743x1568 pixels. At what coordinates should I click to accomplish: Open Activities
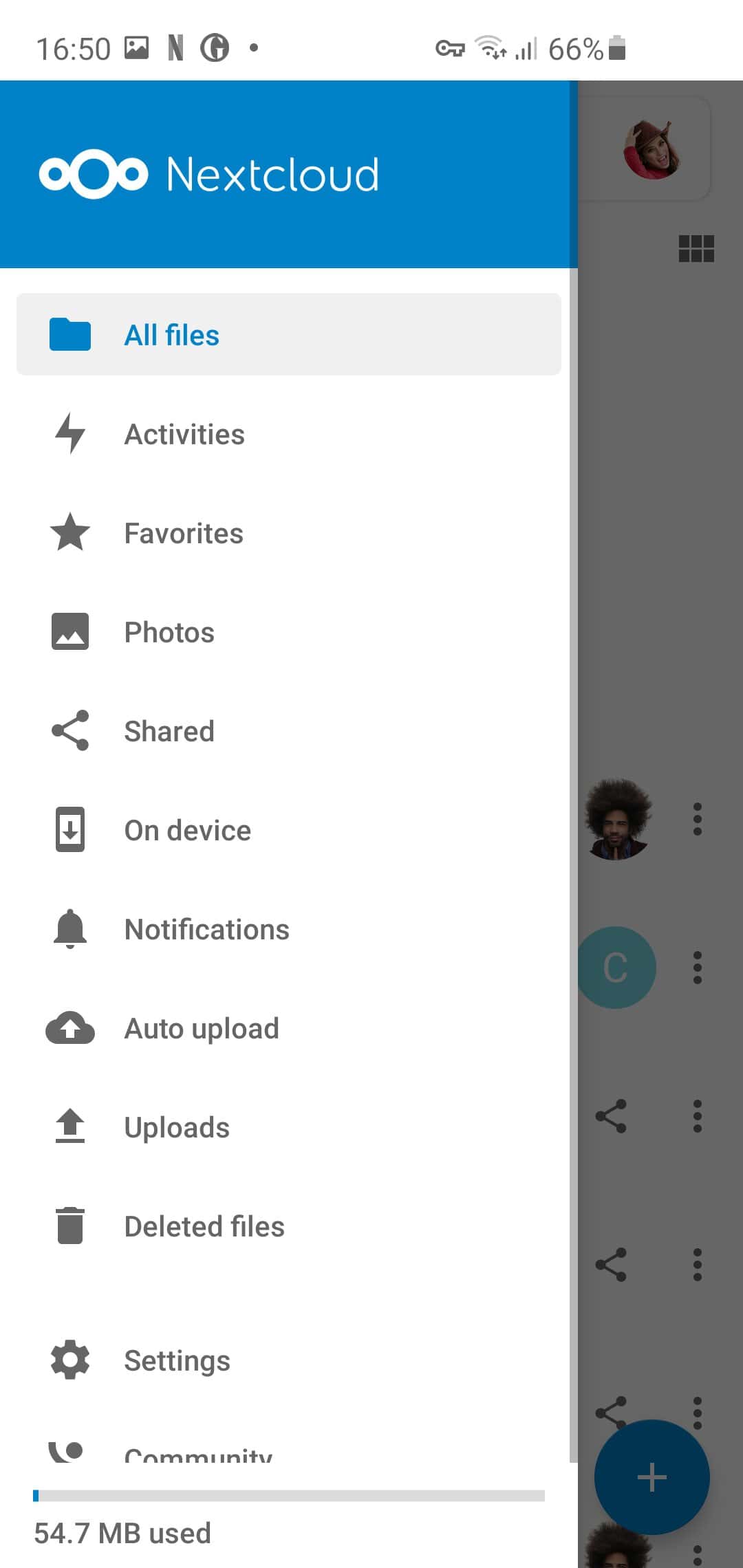pos(288,434)
